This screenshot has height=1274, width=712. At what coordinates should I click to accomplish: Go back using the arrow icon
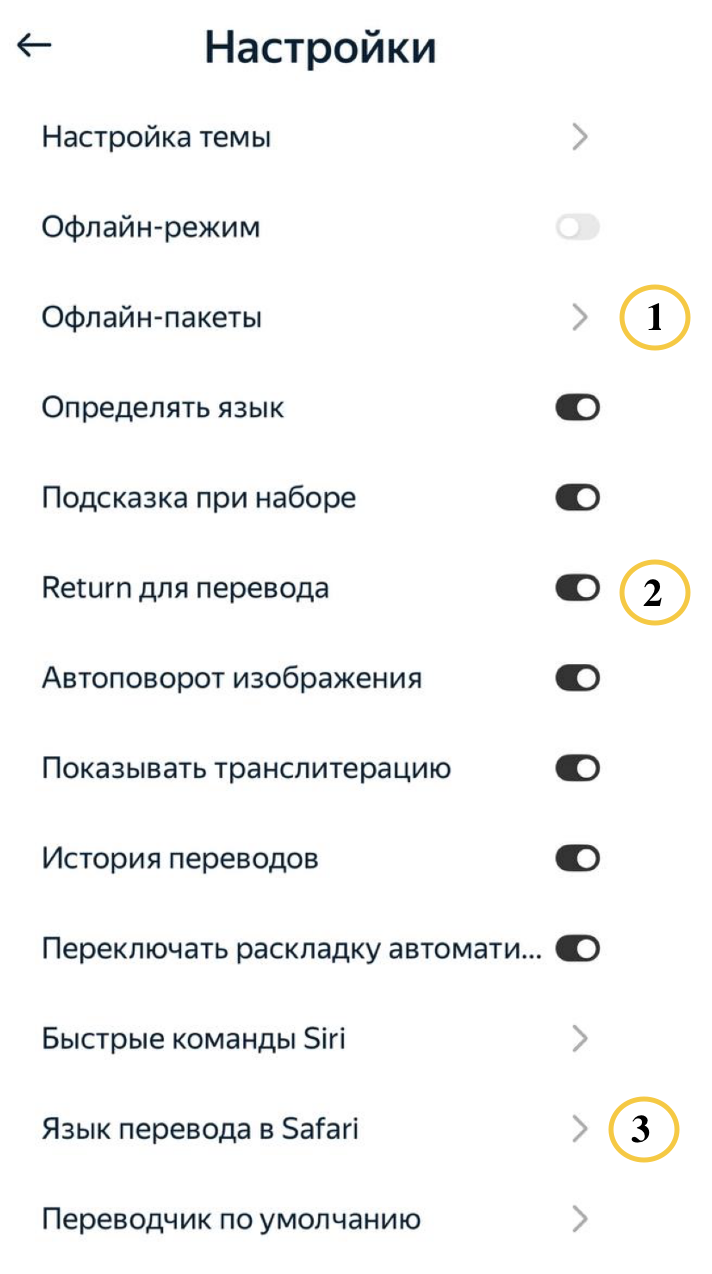click(x=35, y=46)
